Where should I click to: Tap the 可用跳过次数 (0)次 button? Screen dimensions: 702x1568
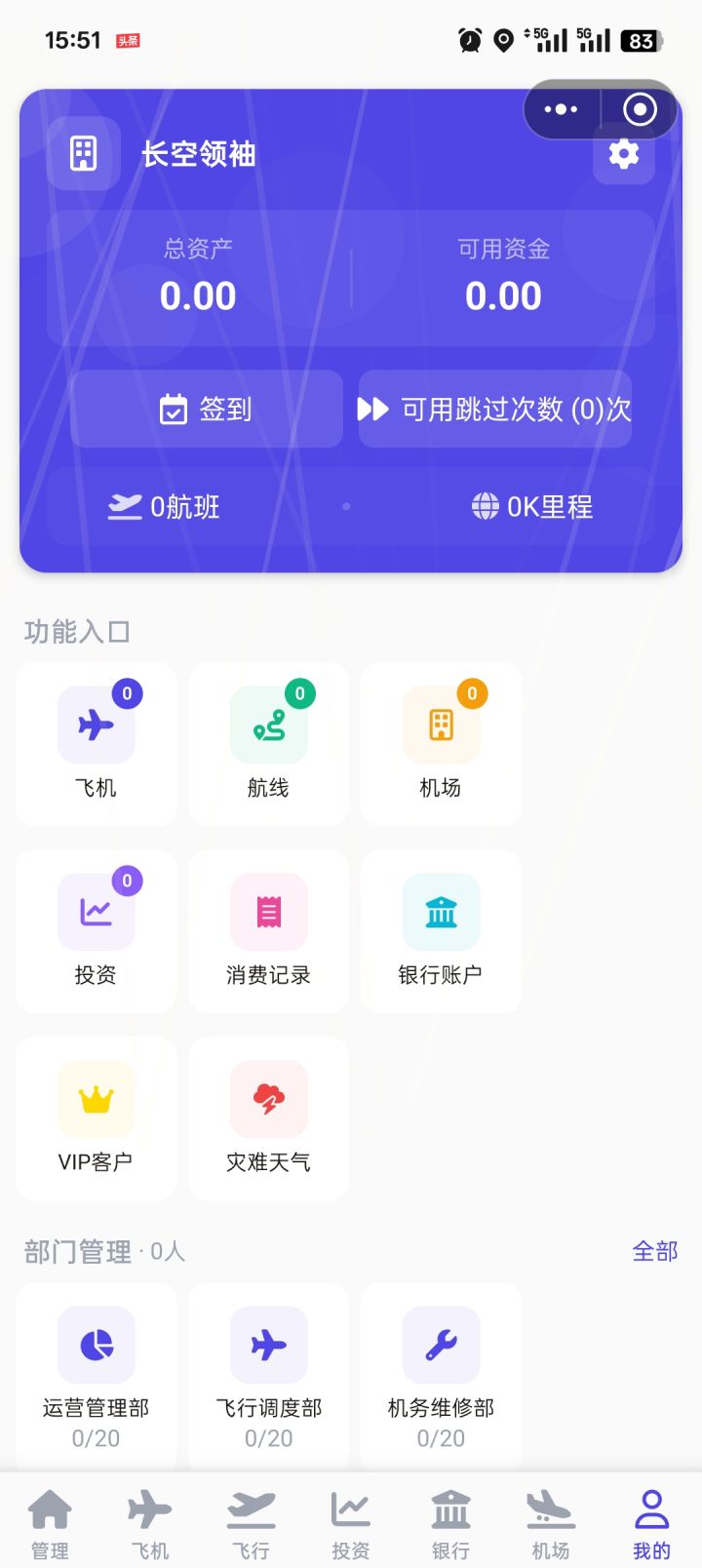point(495,410)
